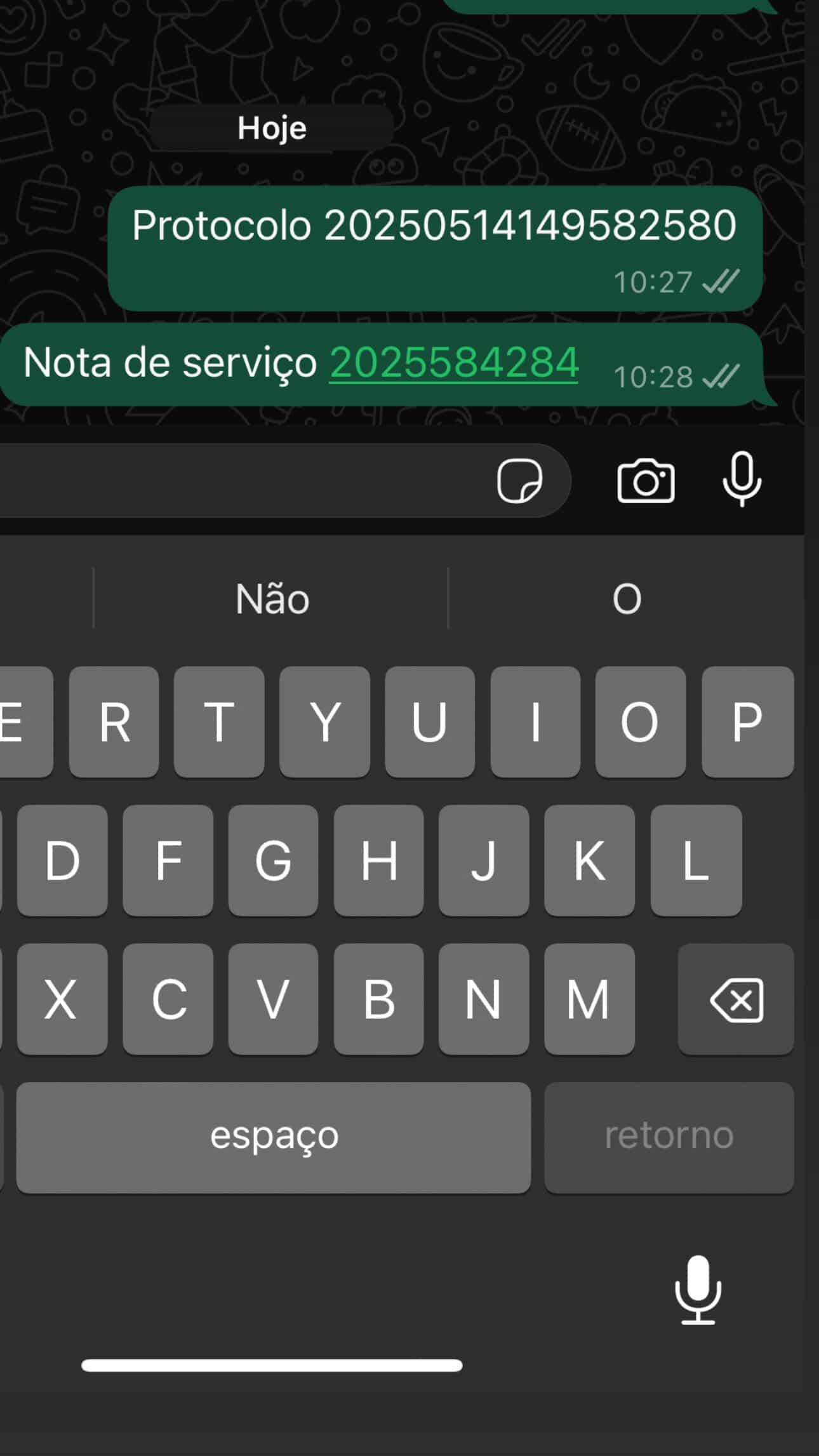
Task: Open the sticker picker in message field
Action: (519, 481)
